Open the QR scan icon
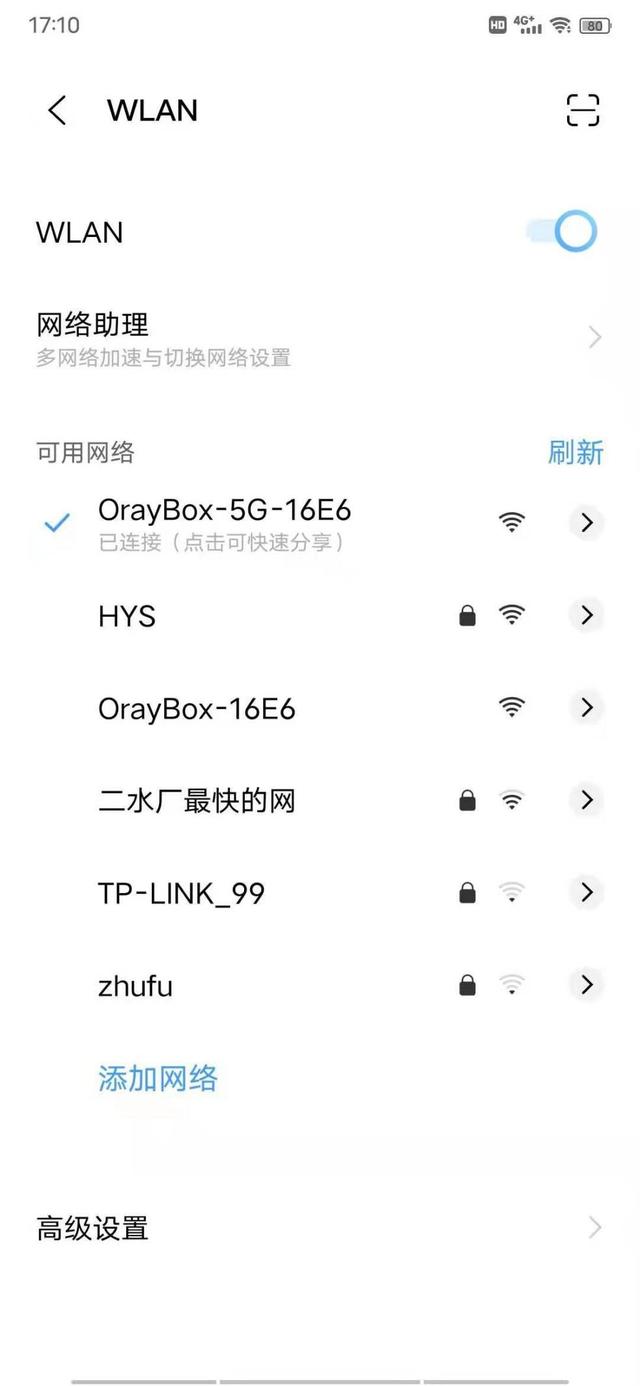This screenshot has width=640, height=1386. tap(583, 110)
